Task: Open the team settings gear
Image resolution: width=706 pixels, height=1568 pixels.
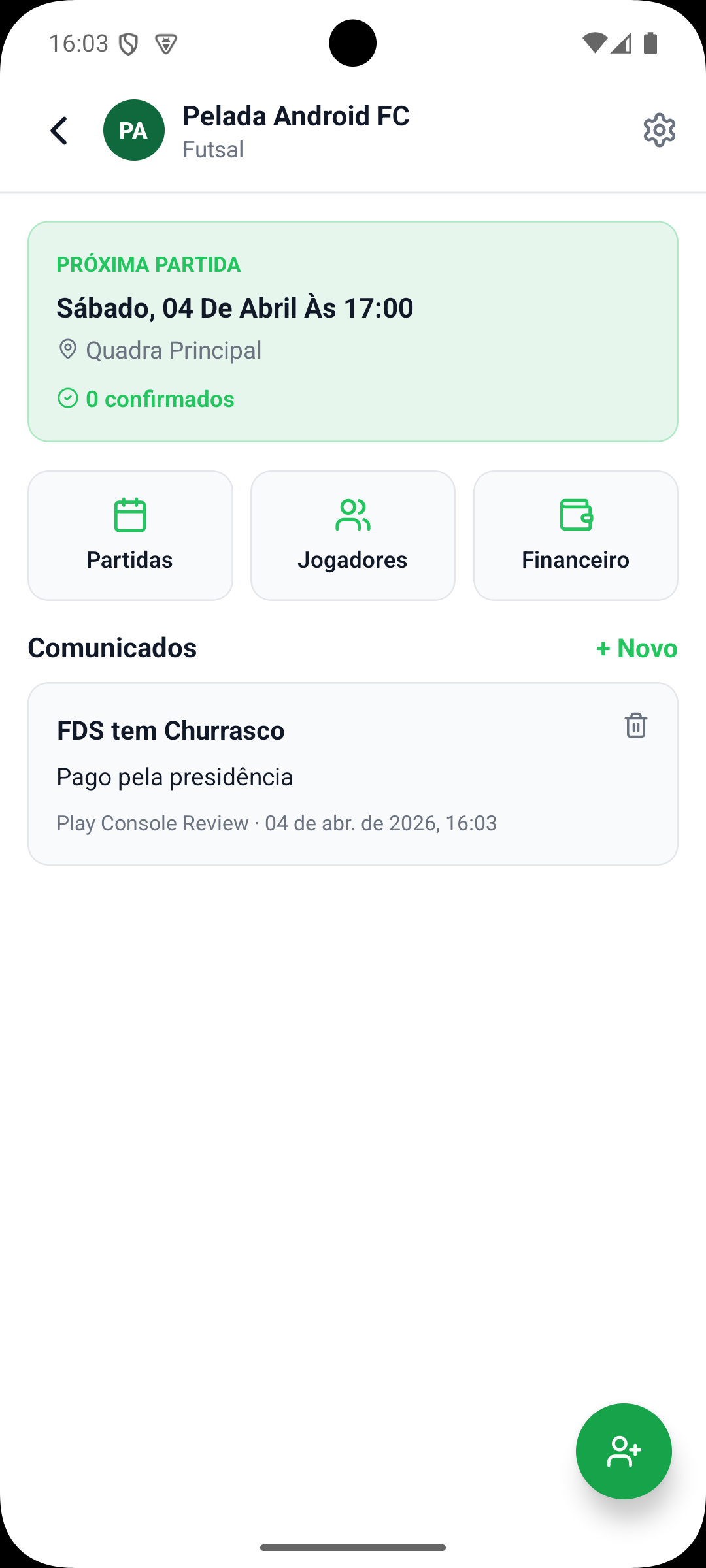Action: 659,129
